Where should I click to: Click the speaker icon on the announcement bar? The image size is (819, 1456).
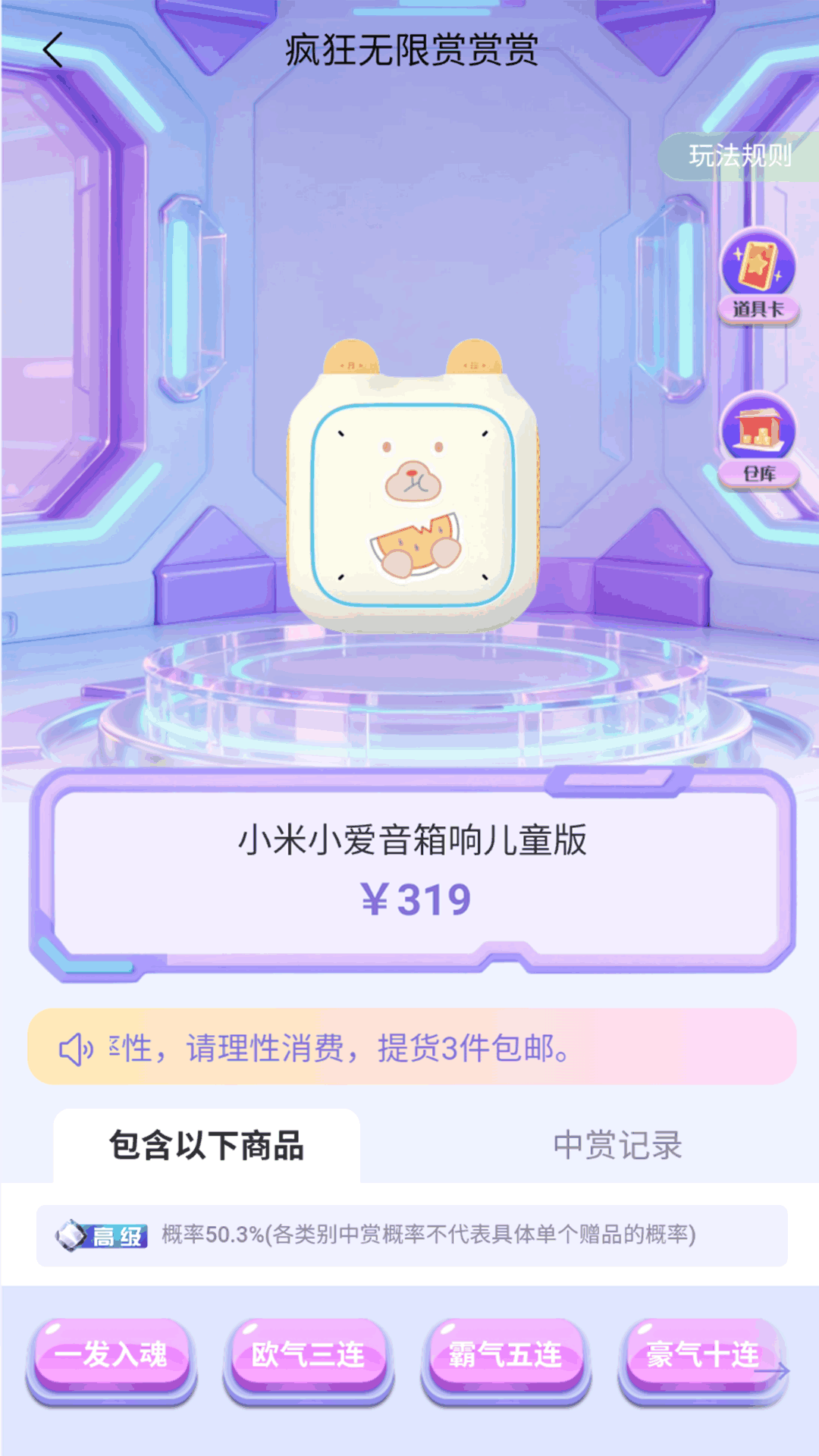(76, 1049)
